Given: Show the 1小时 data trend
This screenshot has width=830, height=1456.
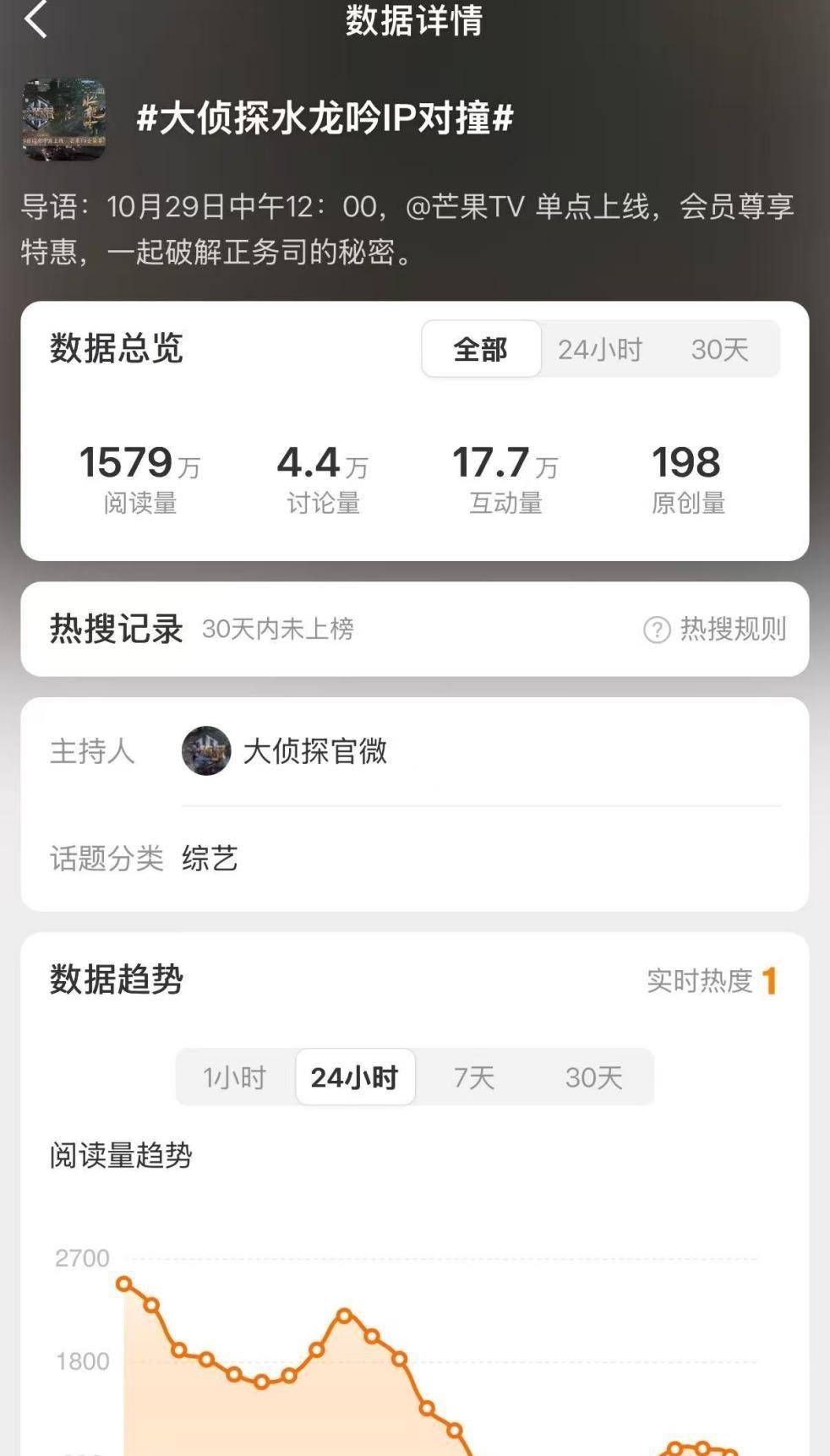Looking at the screenshot, I should click(x=235, y=1077).
